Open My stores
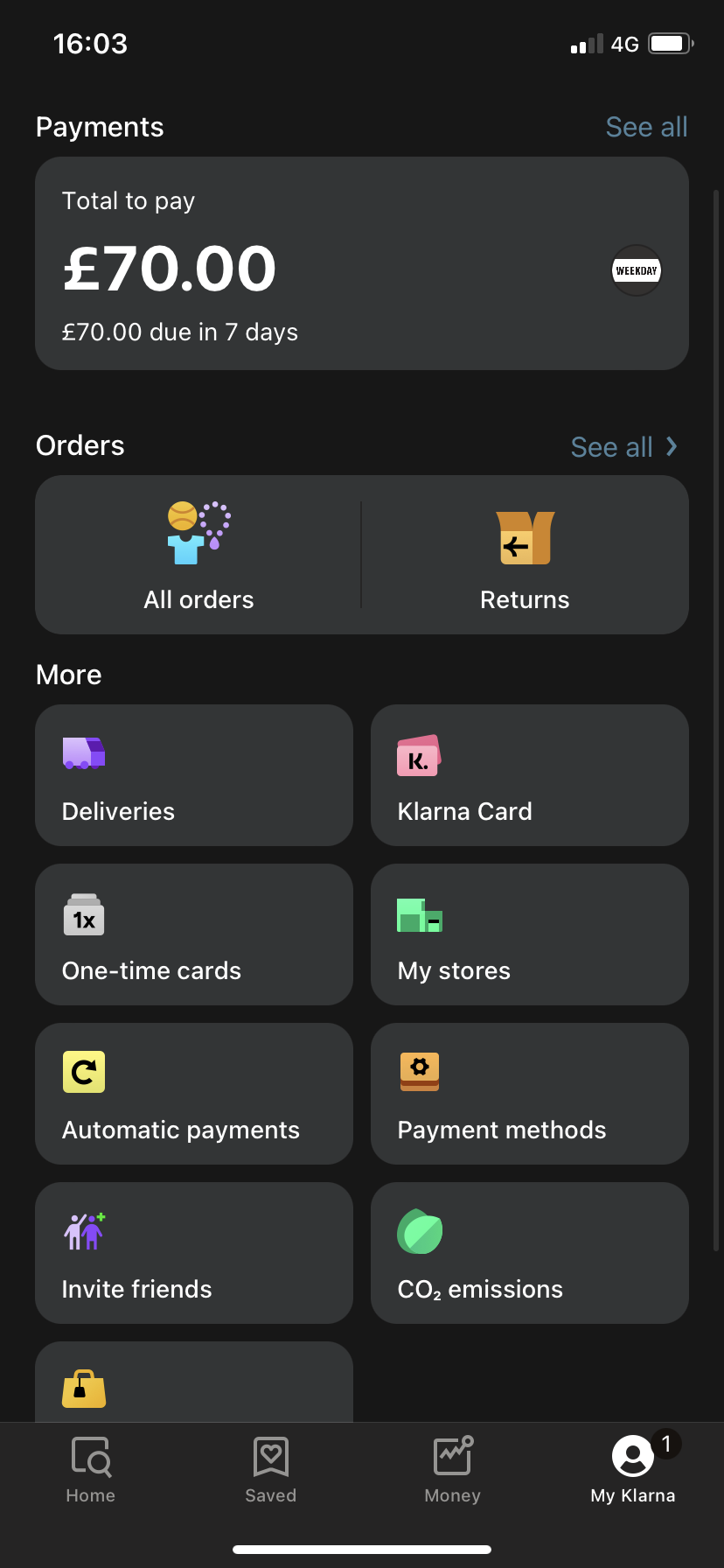Image resolution: width=724 pixels, height=1568 pixels. tap(529, 934)
